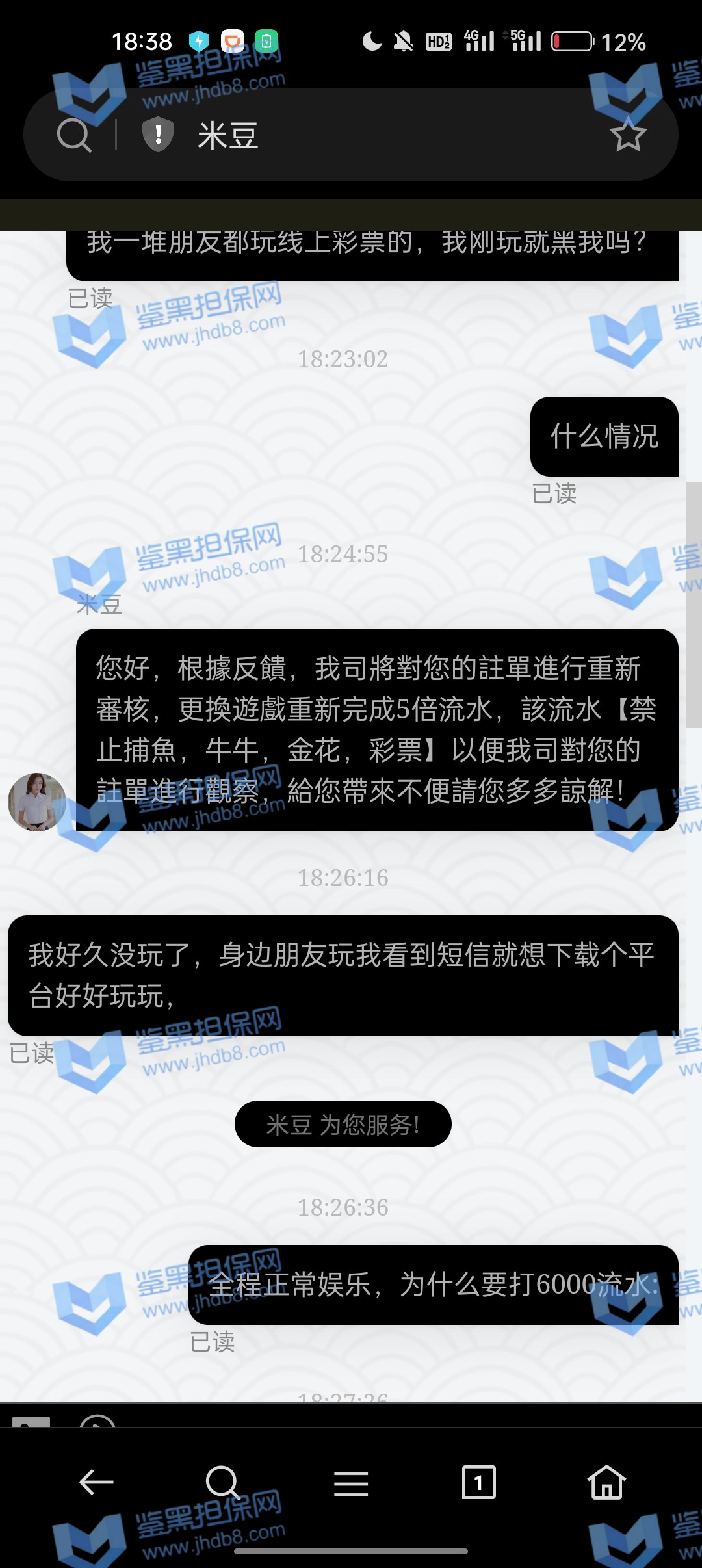Bookmark this page with the star icon
This screenshot has height=1568, width=702.
(628, 135)
